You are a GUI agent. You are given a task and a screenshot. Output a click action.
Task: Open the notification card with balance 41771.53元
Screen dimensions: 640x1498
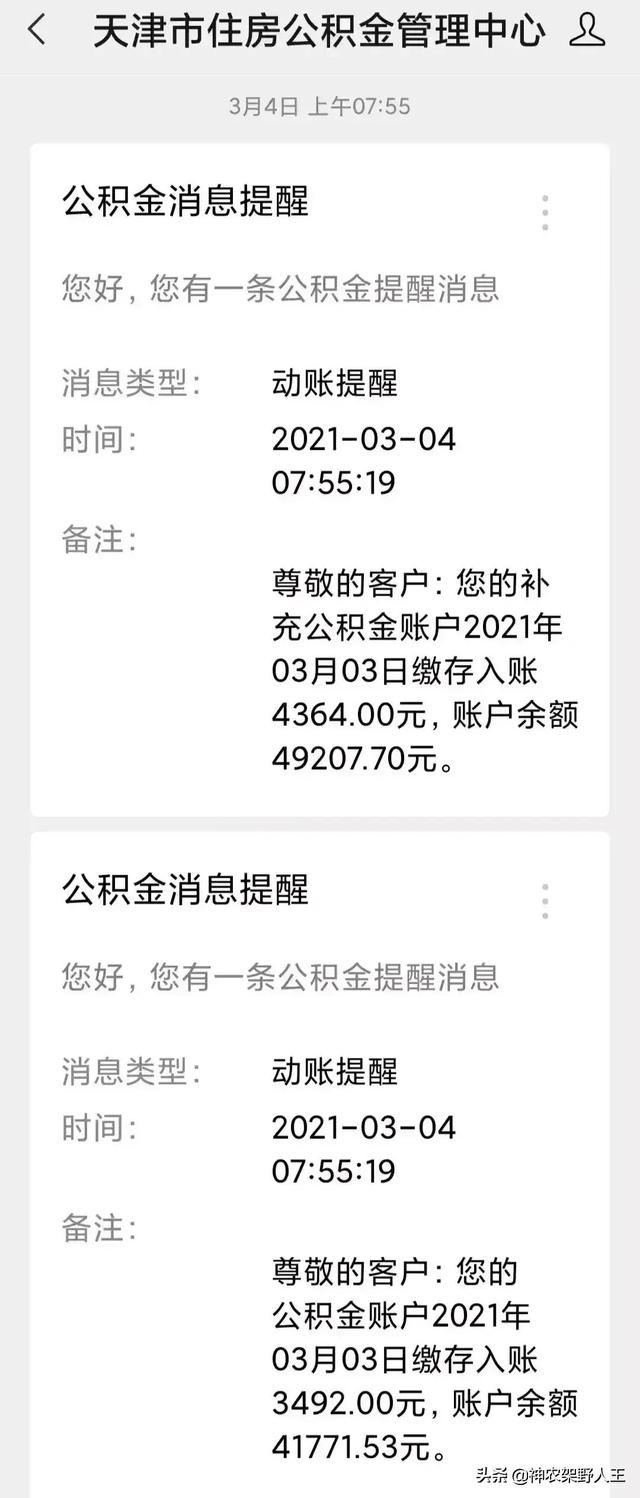coord(320,1160)
